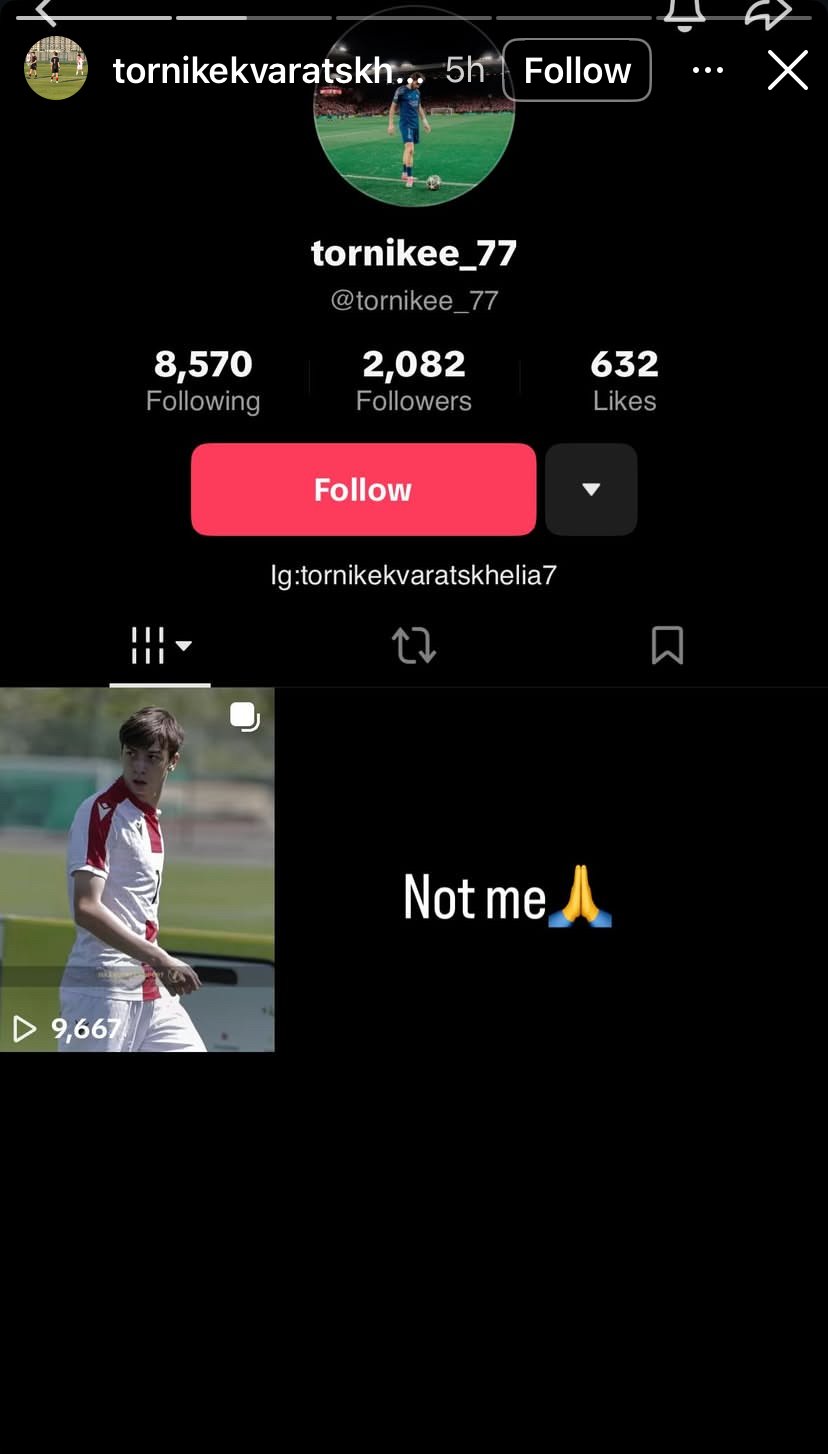The width and height of the screenshot is (828, 1454).
Task: Open the tornikekvaratskh... username profile
Action: [269, 70]
